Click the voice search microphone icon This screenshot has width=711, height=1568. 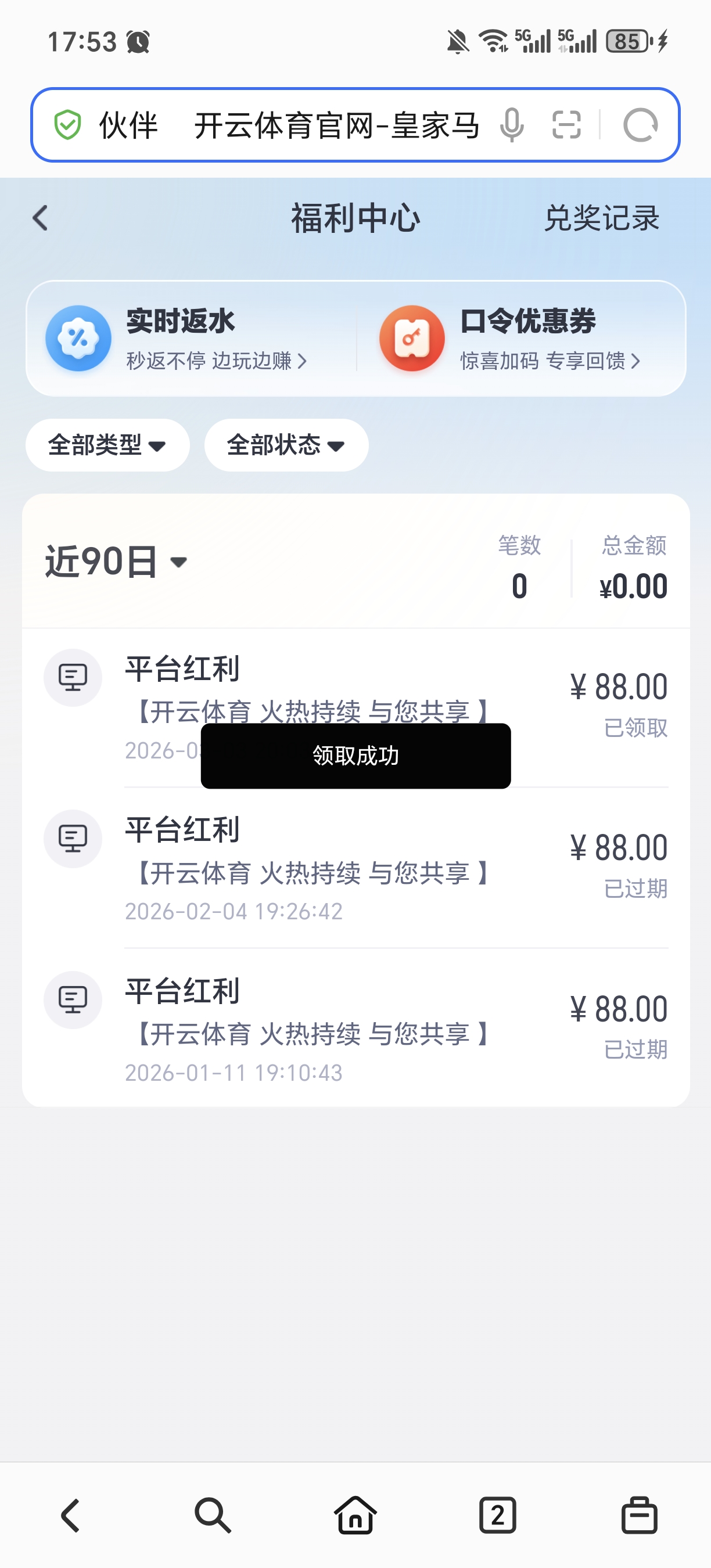(x=513, y=125)
